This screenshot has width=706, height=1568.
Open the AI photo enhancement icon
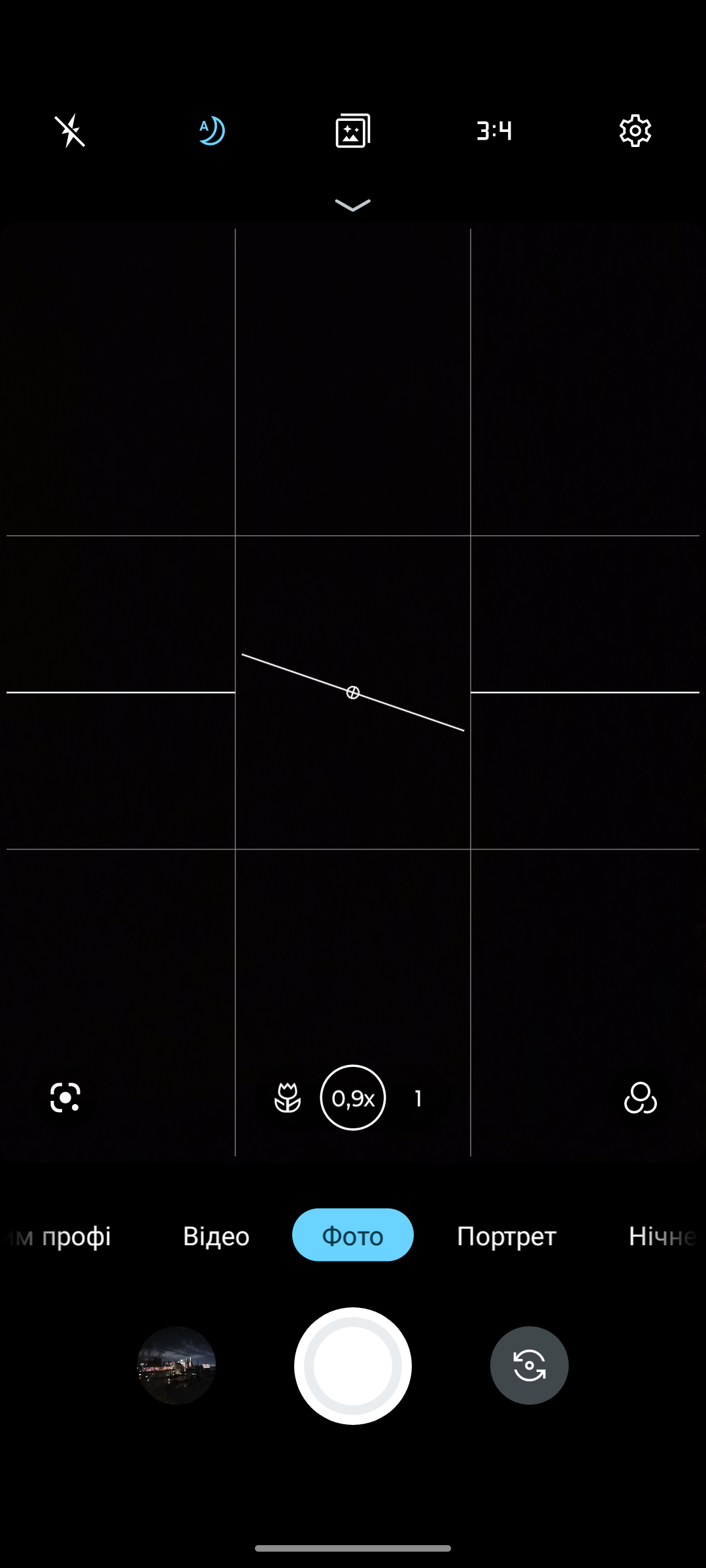(x=353, y=131)
